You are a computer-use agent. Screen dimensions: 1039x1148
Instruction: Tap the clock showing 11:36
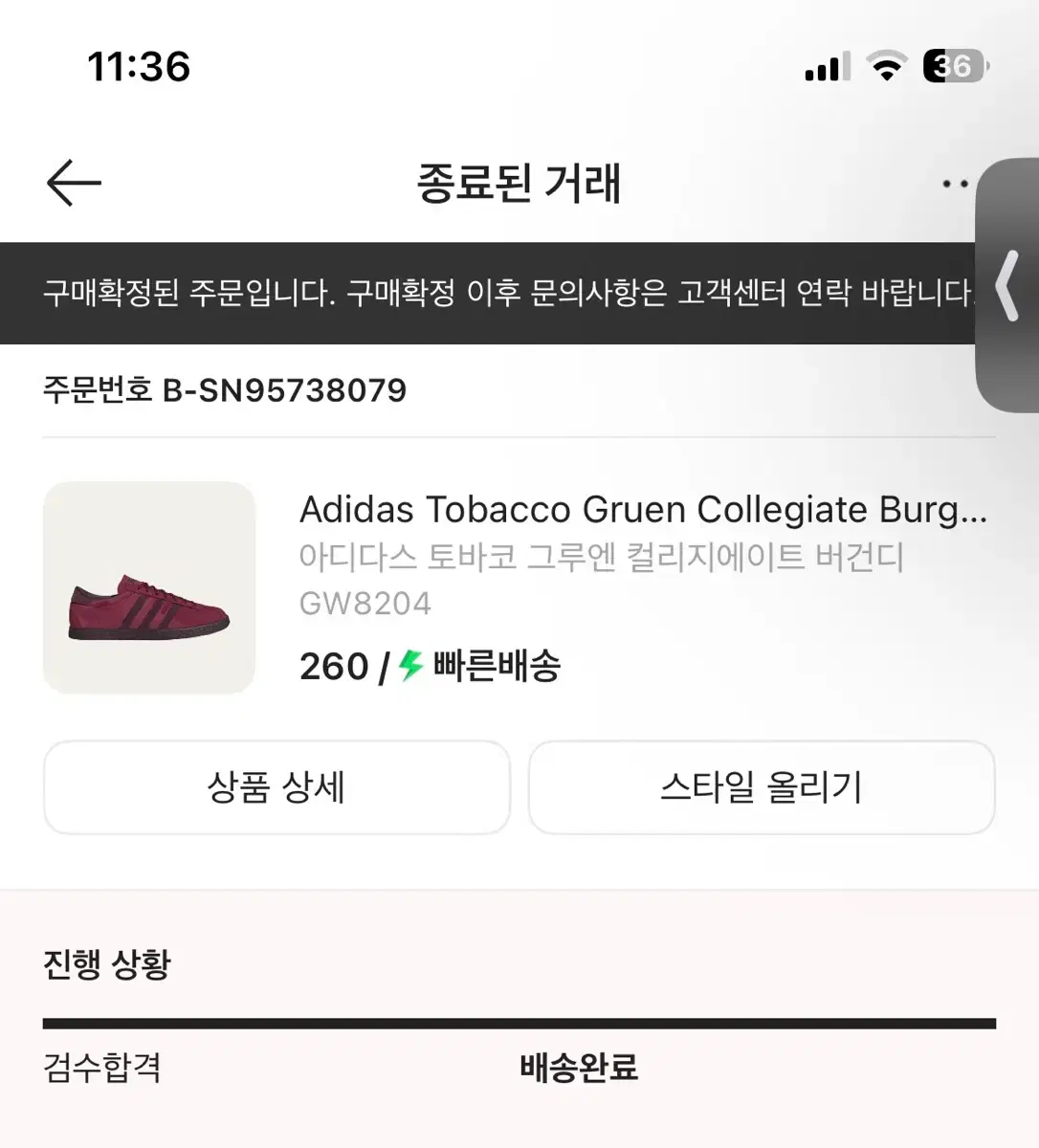(138, 66)
